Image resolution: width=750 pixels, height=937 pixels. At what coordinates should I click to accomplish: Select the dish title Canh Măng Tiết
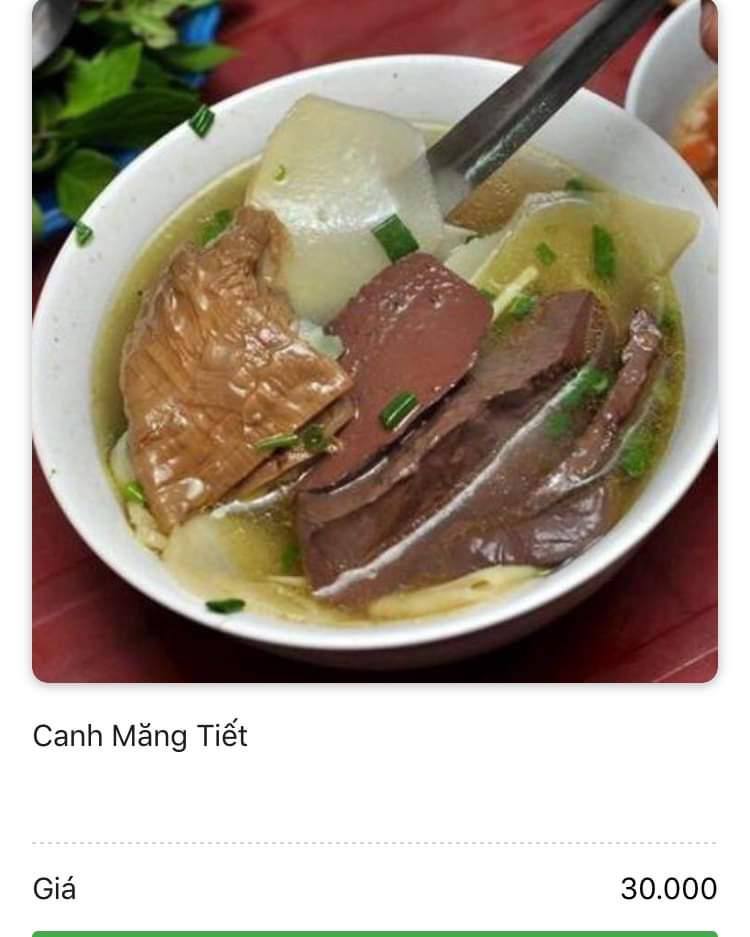(139, 736)
